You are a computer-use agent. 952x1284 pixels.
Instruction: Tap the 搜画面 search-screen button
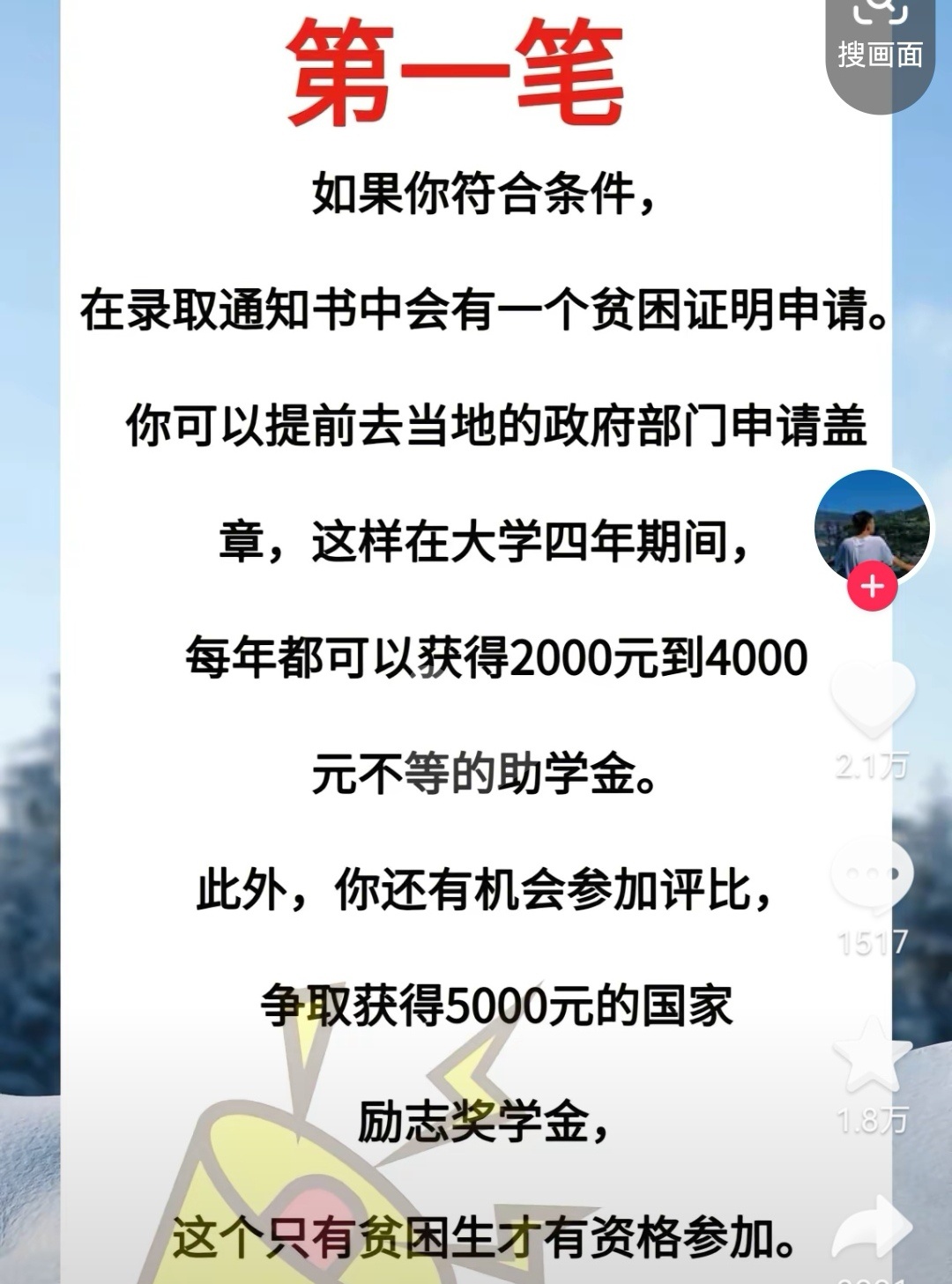click(x=880, y=40)
